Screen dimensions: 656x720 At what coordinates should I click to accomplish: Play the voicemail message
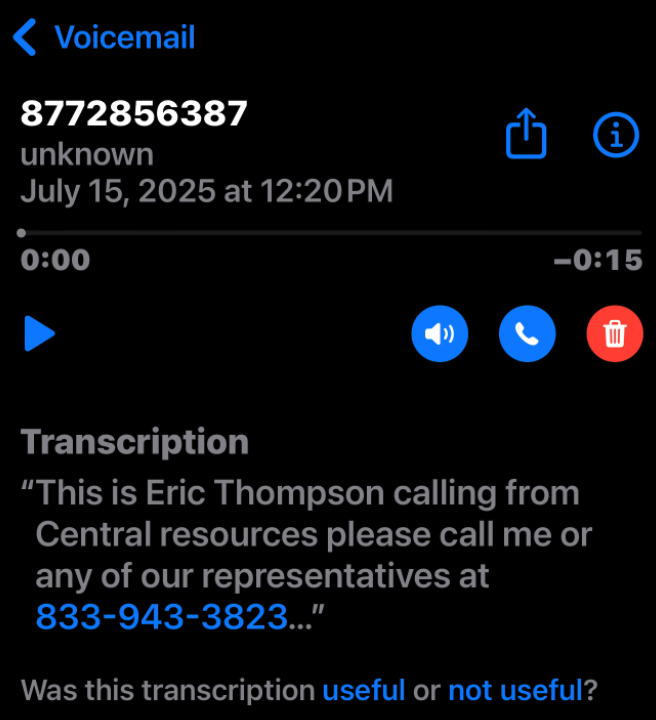coord(40,333)
